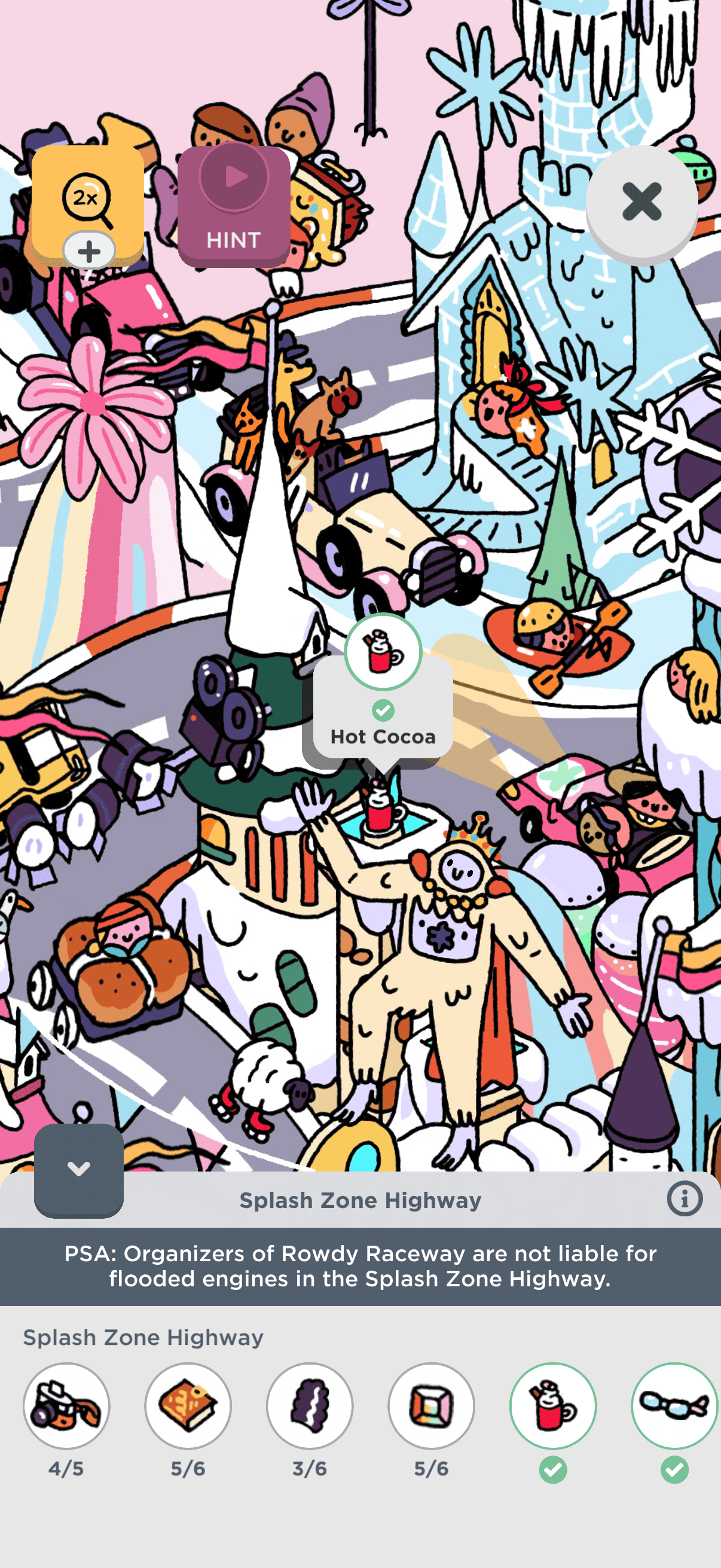Collapse the panel with the down chevron
Image resolution: width=721 pixels, height=1568 pixels.
(79, 1169)
